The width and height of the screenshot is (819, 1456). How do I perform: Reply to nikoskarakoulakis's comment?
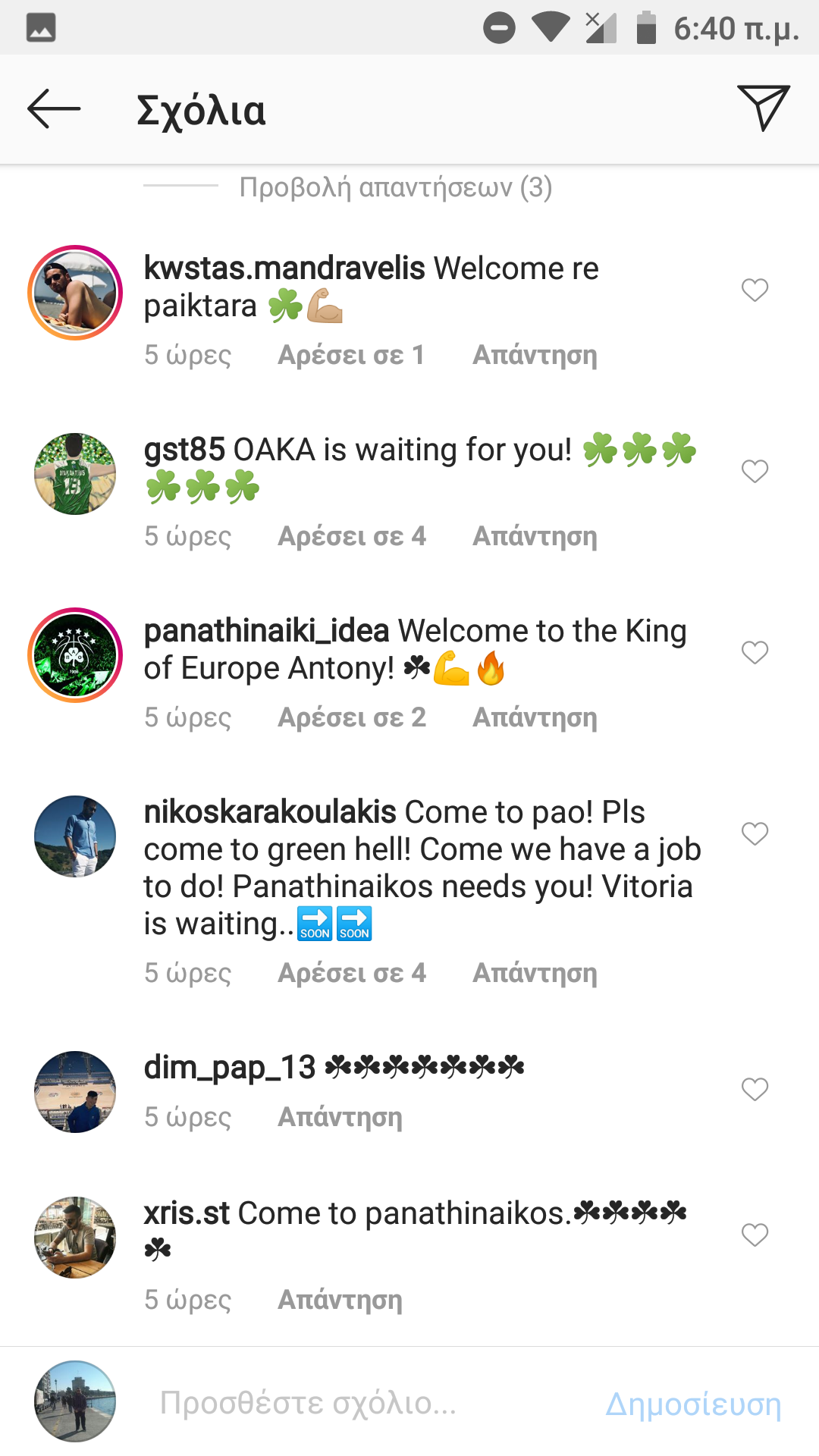click(535, 973)
